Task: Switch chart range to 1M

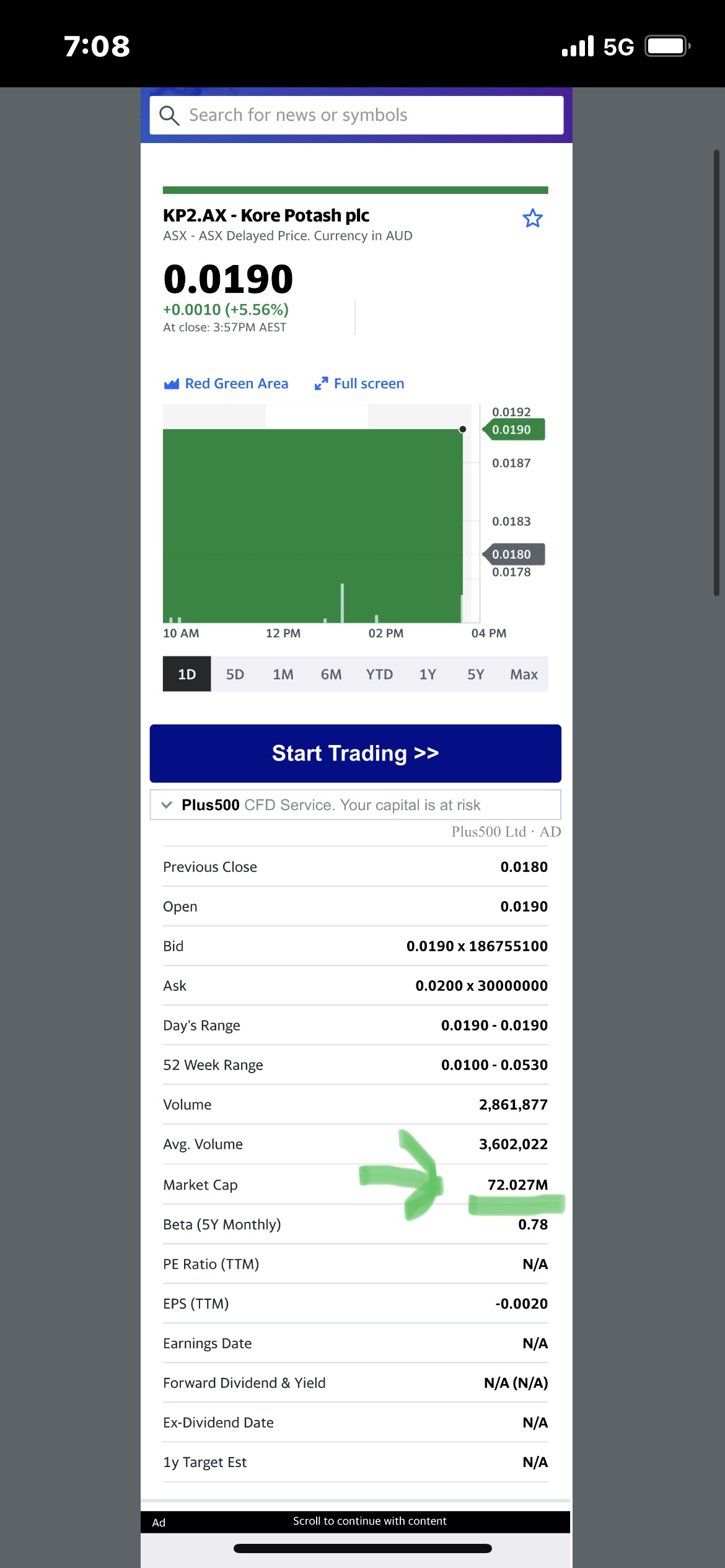Action: click(283, 674)
